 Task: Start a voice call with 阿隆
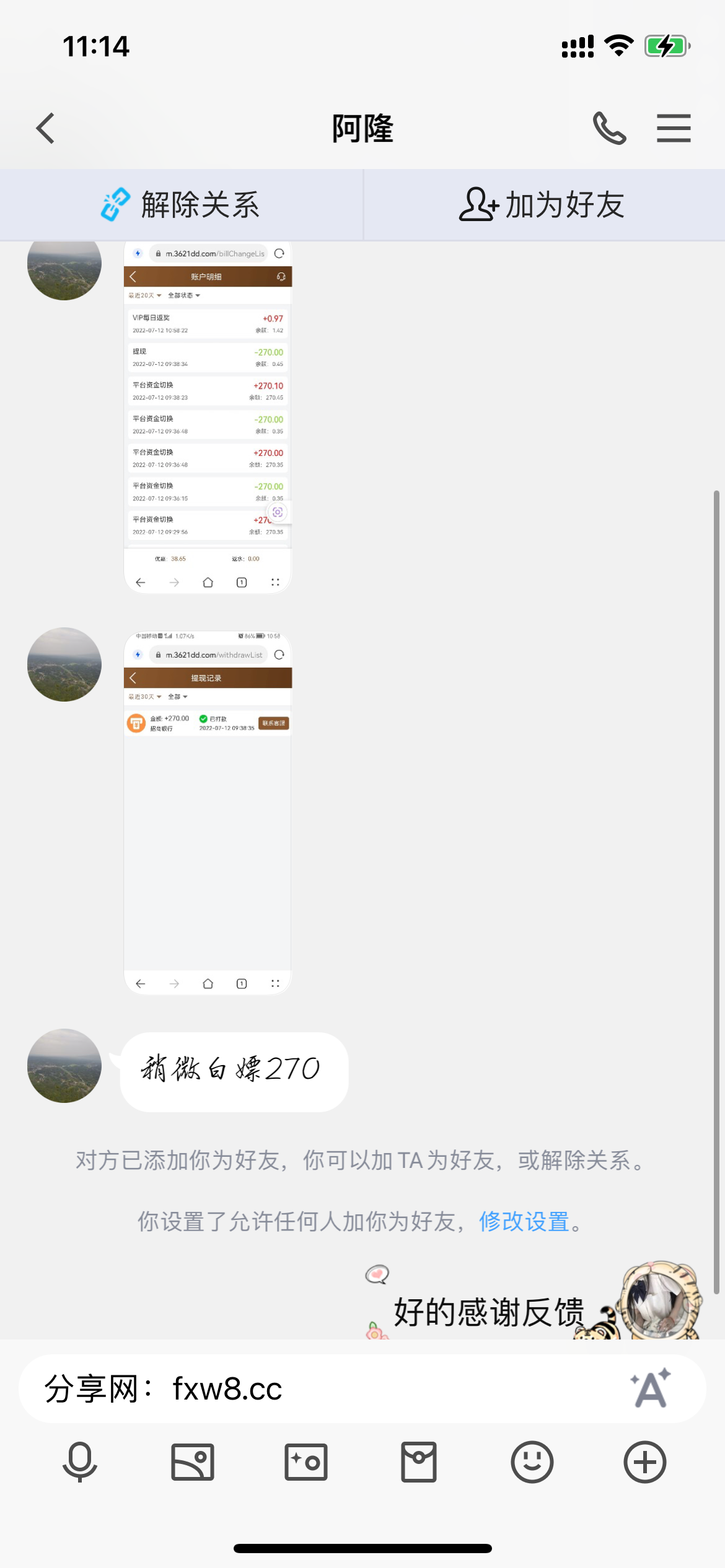click(x=609, y=128)
